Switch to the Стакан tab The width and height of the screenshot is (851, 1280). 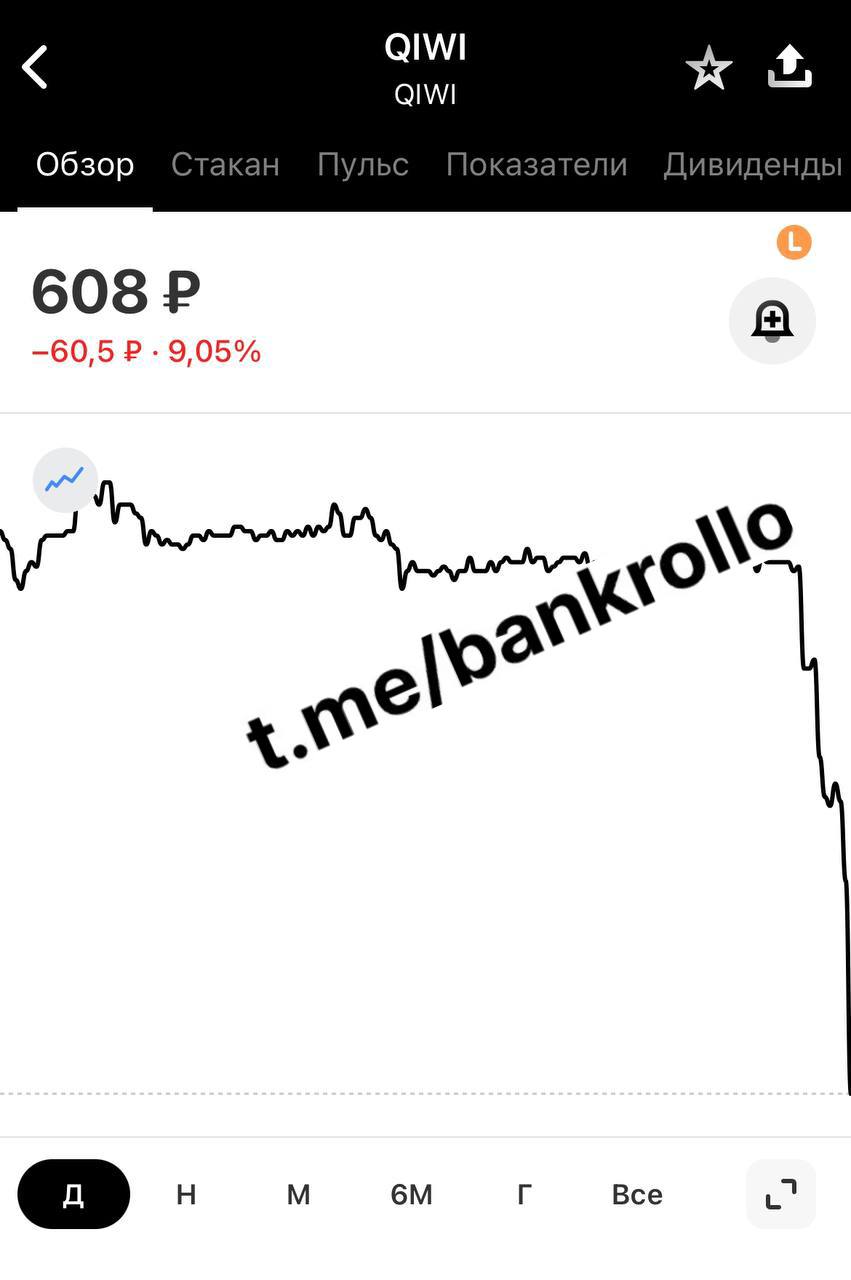click(225, 165)
